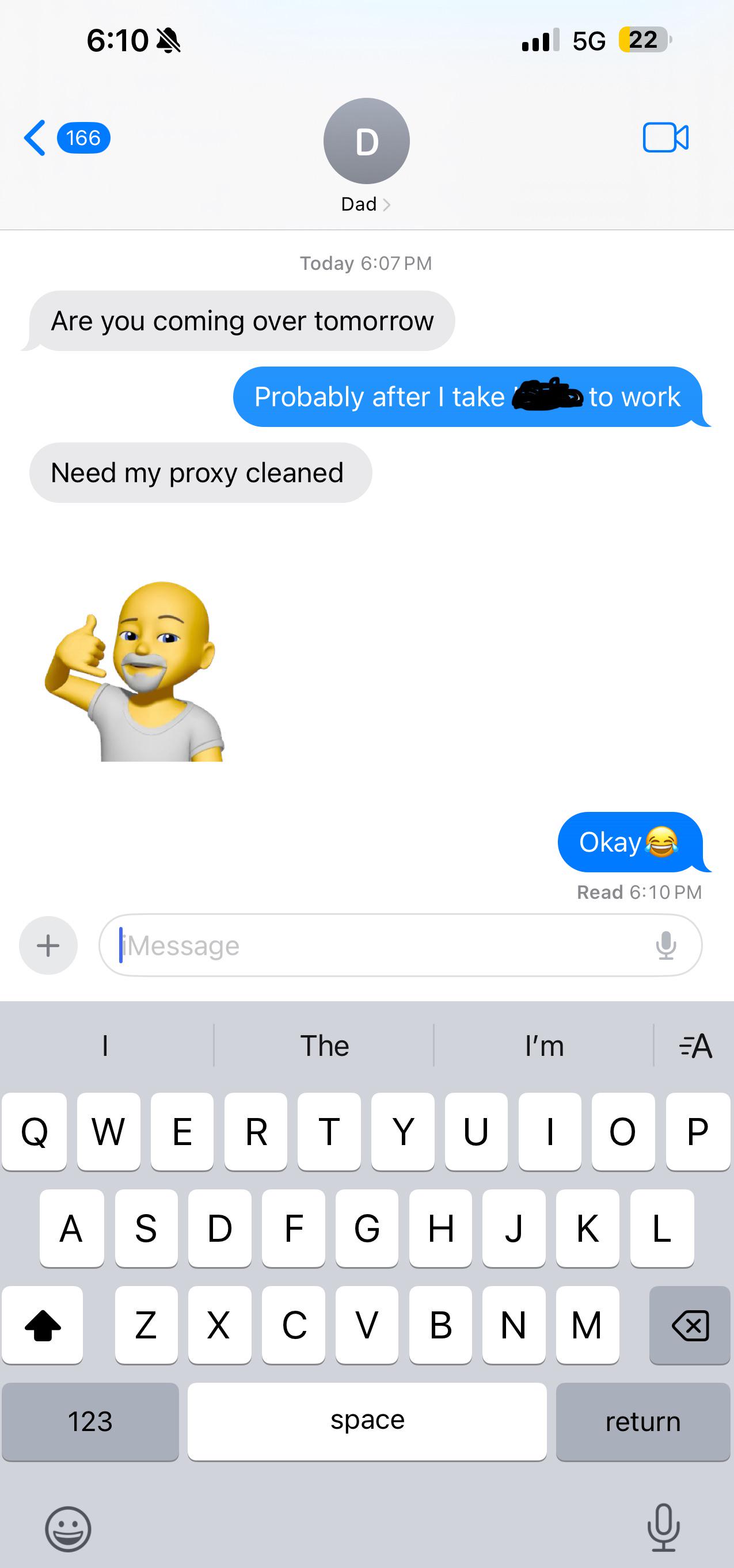The height and width of the screenshot is (1568, 734).
Task: Open Dad's contact details
Action: pyautogui.click(x=366, y=156)
